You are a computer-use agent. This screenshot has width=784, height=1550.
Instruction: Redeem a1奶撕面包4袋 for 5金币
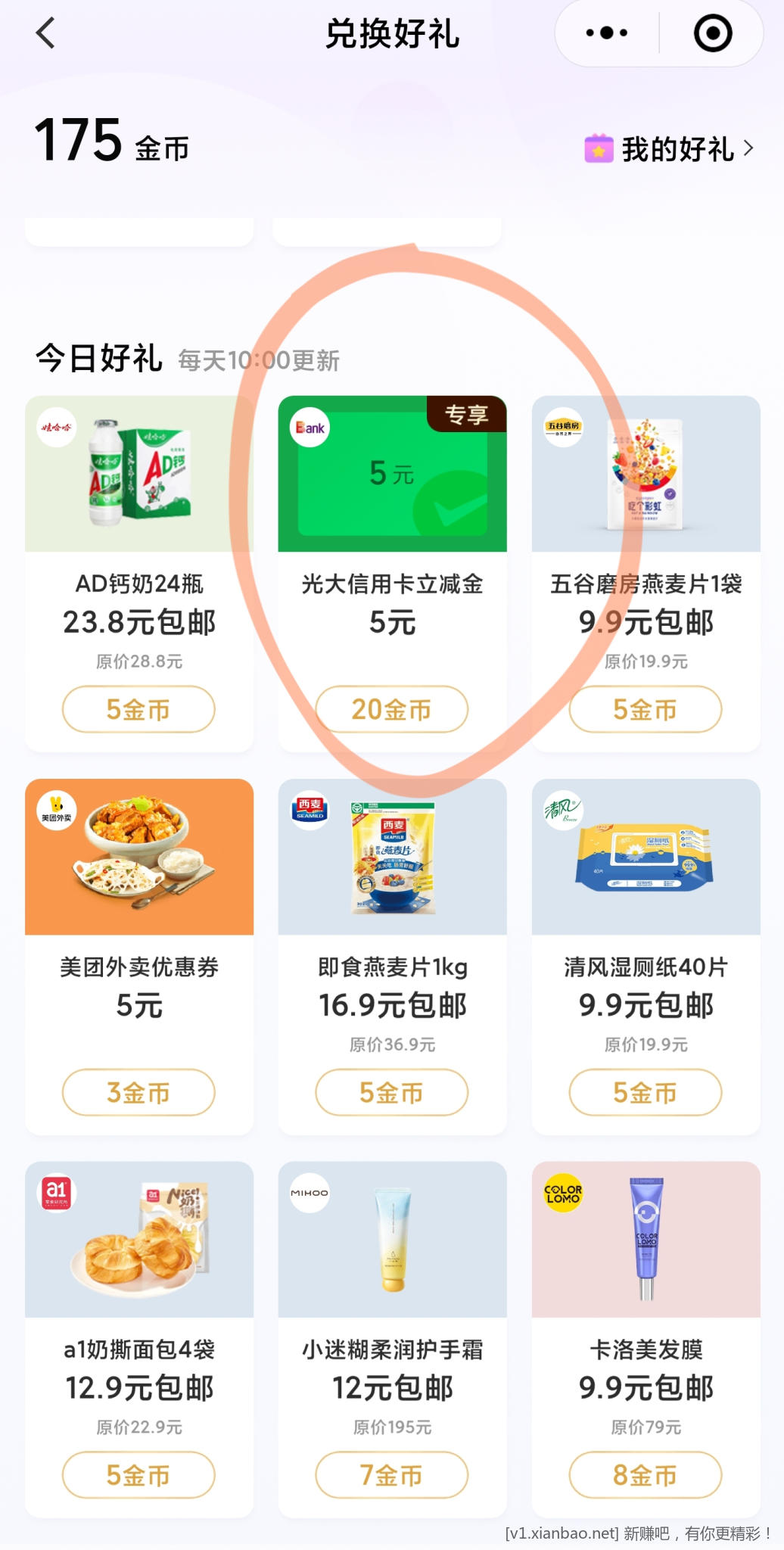click(x=138, y=1475)
